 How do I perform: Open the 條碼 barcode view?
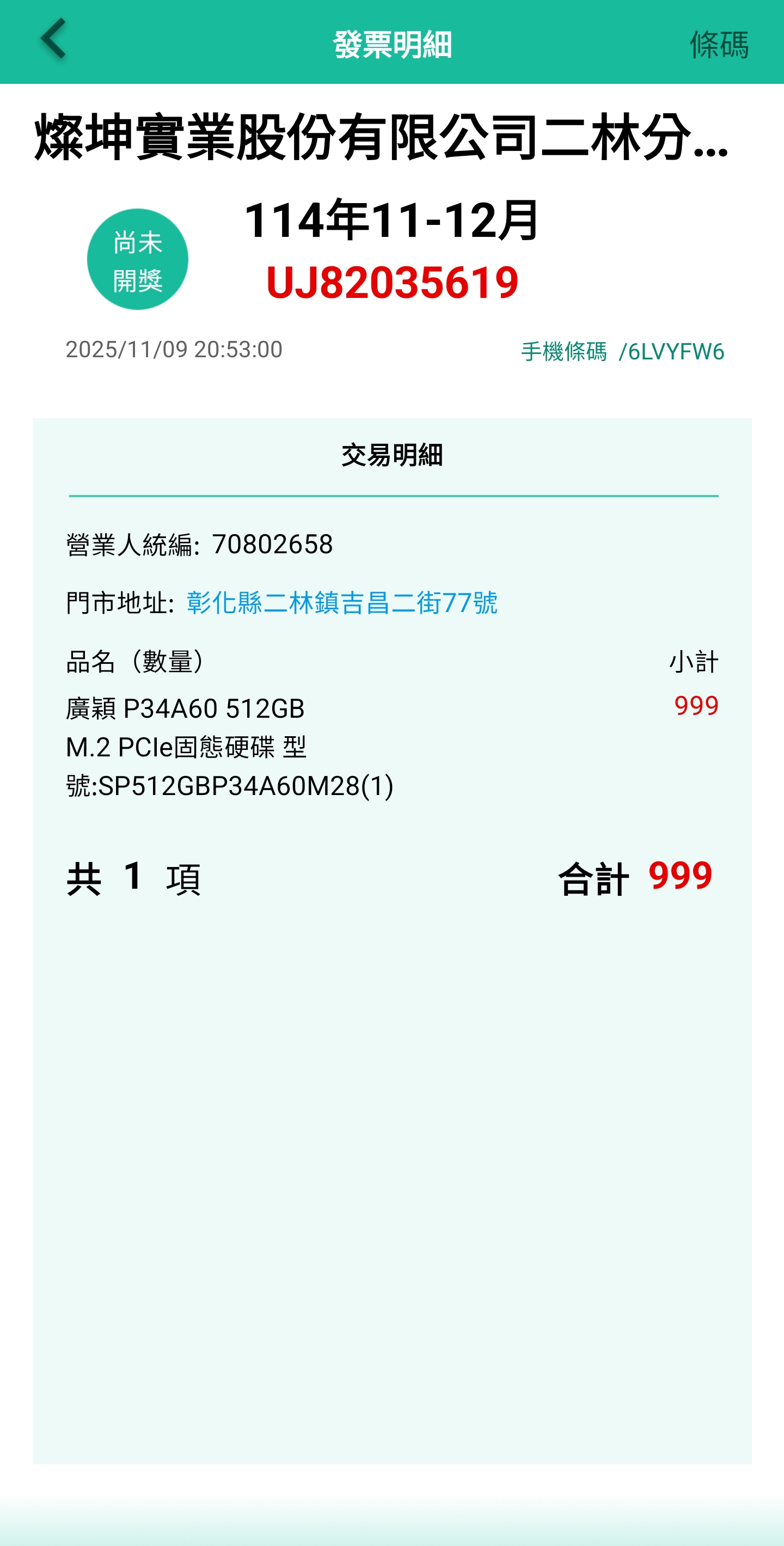(x=718, y=45)
